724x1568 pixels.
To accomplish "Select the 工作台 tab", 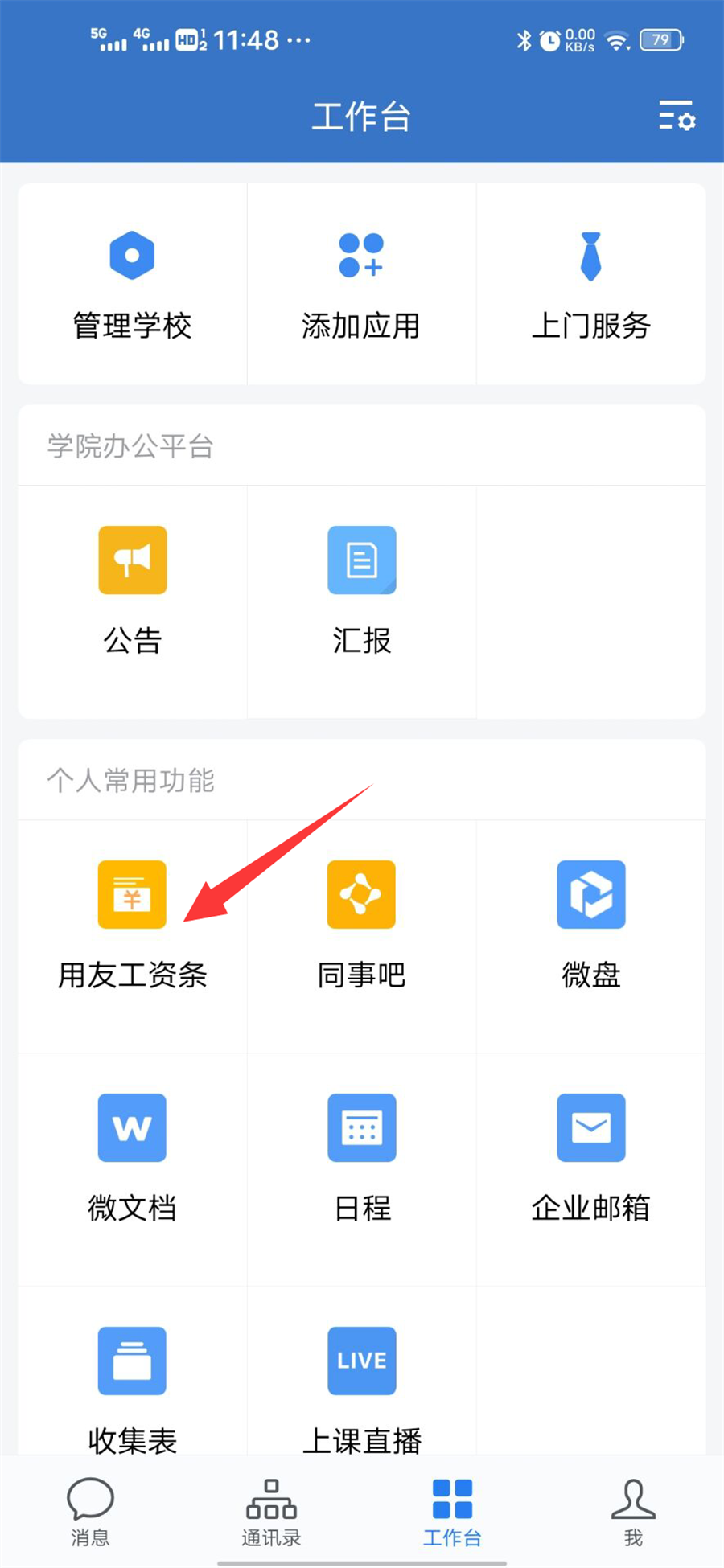I will 452,1512.
